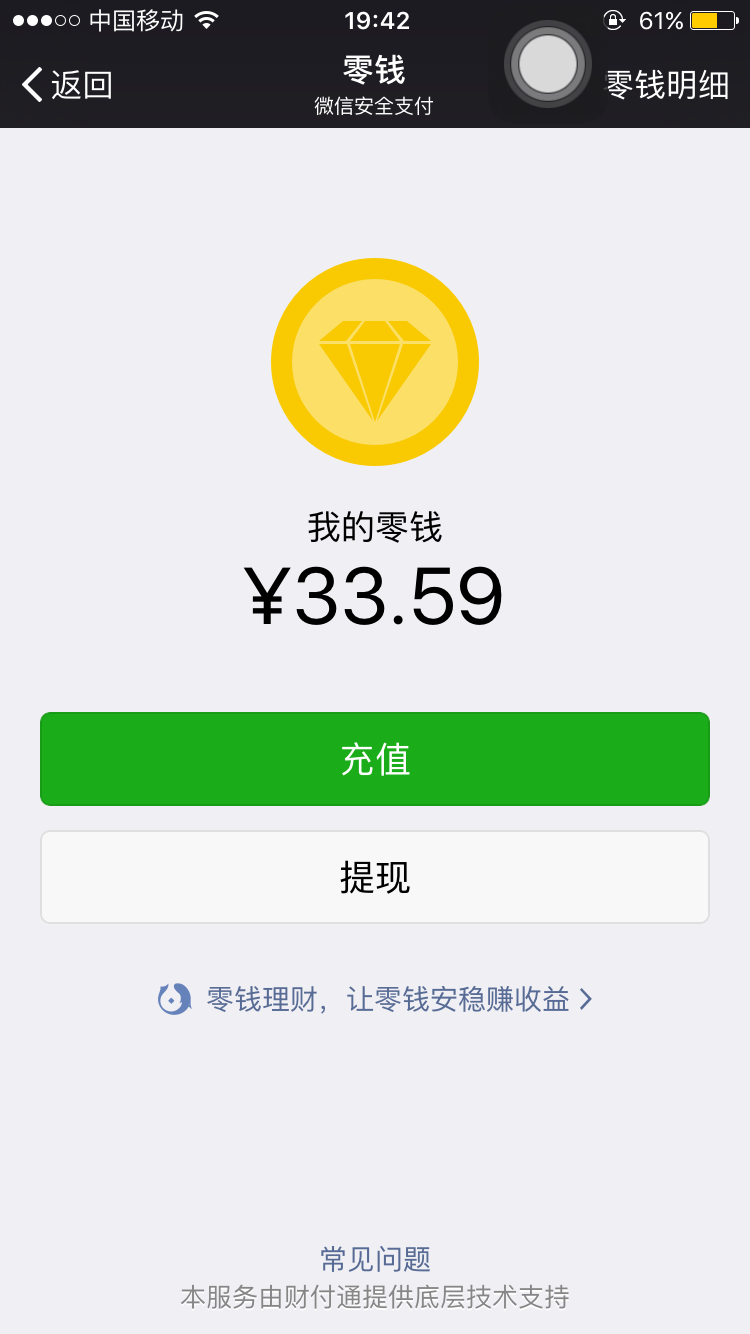Go back with the 返回 button
The height and width of the screenshot is (1334, 750).
coord(66,85)
